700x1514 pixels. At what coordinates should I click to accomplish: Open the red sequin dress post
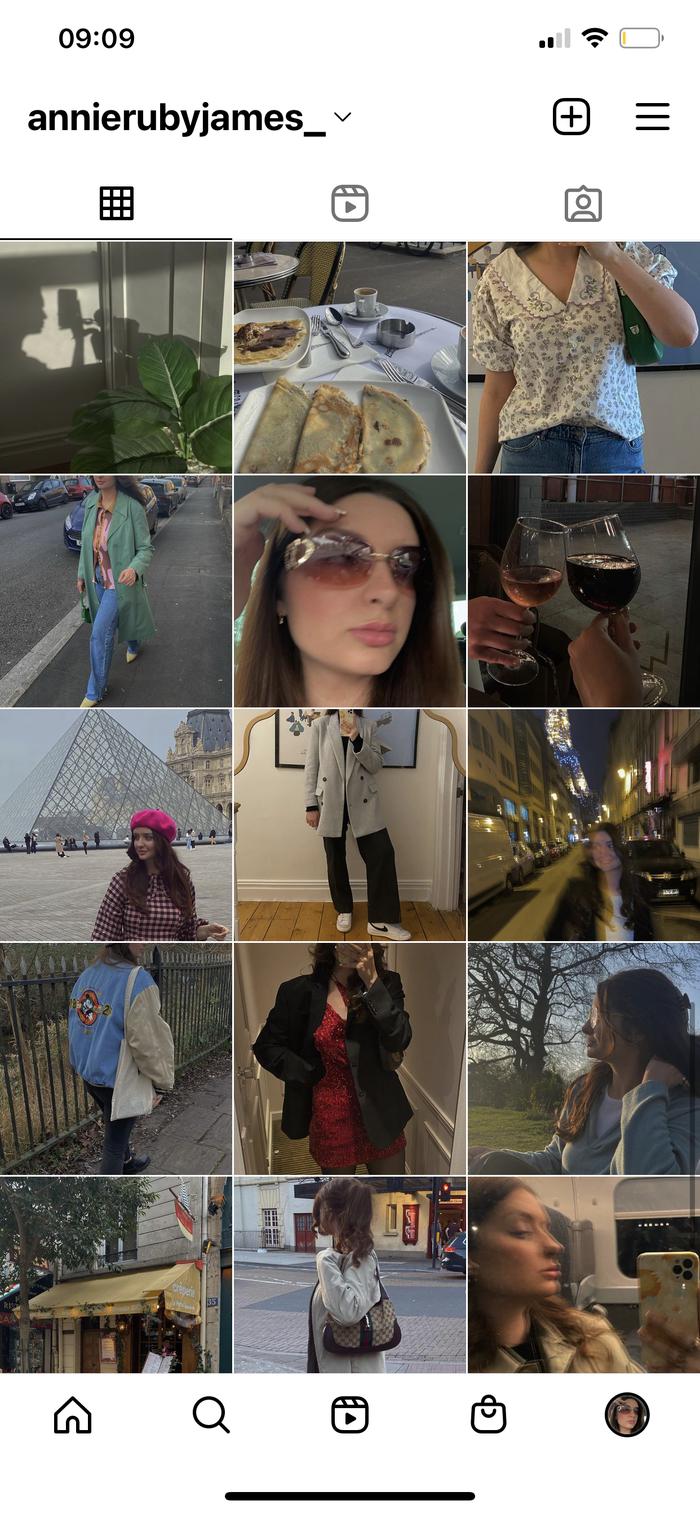350,1059
